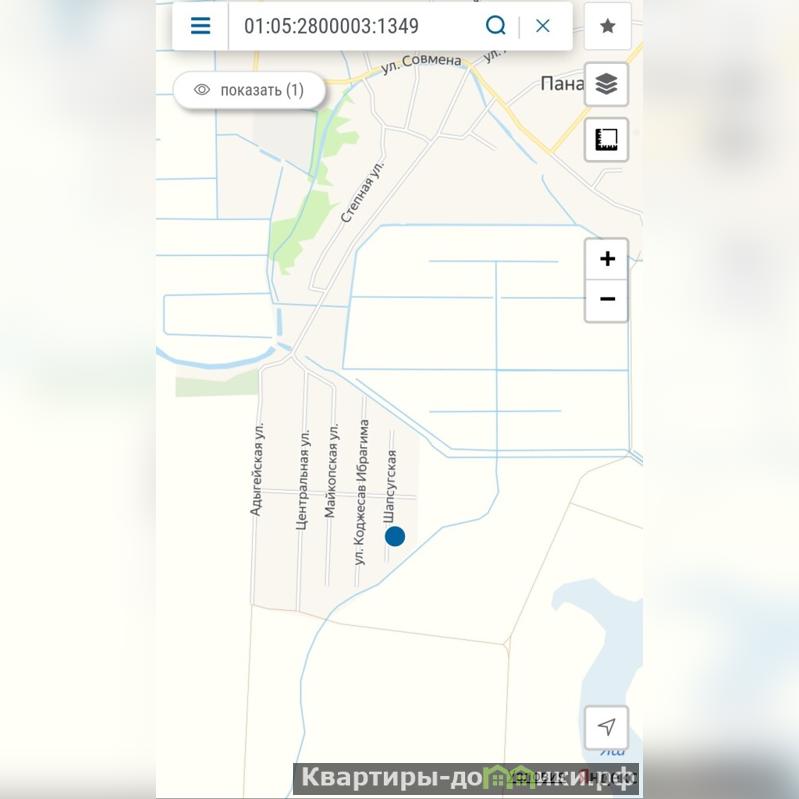The image size is (799, 799).
Task: Open the map layers selector
Action: point(606,85)
